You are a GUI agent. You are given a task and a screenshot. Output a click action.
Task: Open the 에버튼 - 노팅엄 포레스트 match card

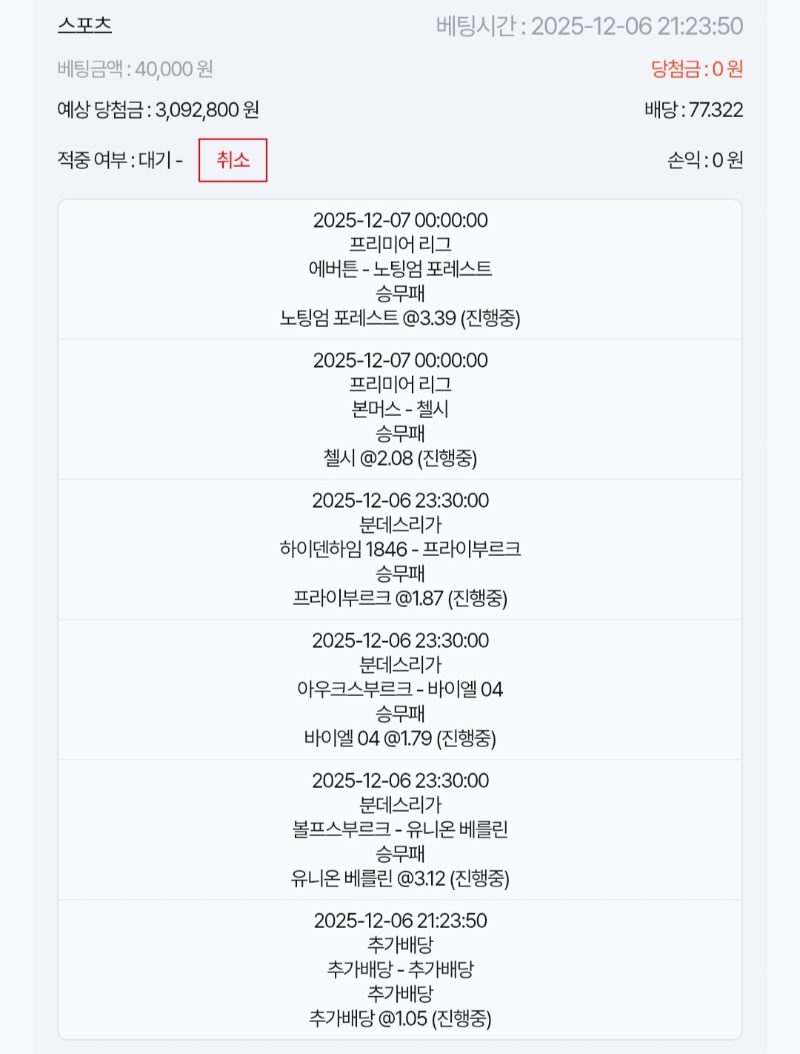(400, 269)
